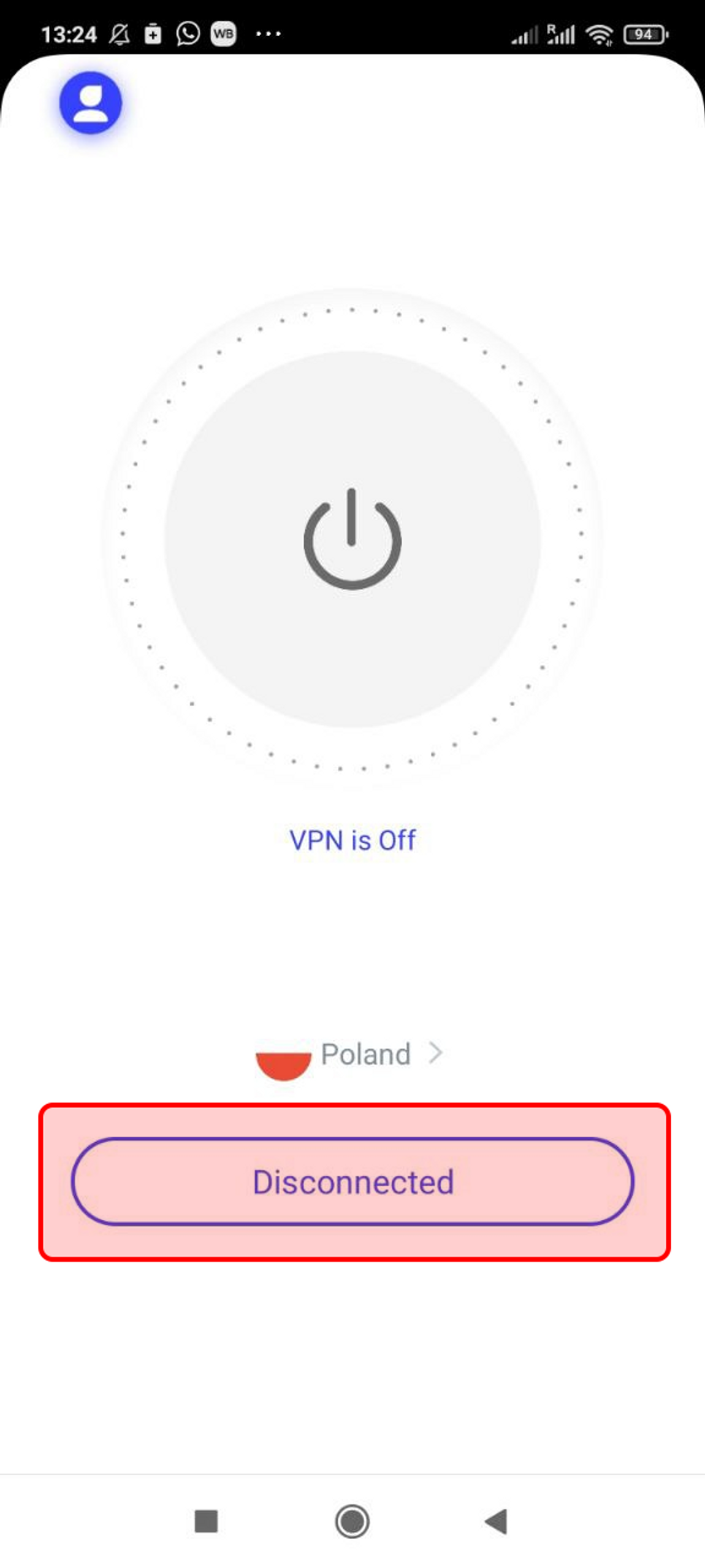The height and width of the screenshot is (1568, 705).
Task: Open the user profile icon
Action: (x=91, y=102)
